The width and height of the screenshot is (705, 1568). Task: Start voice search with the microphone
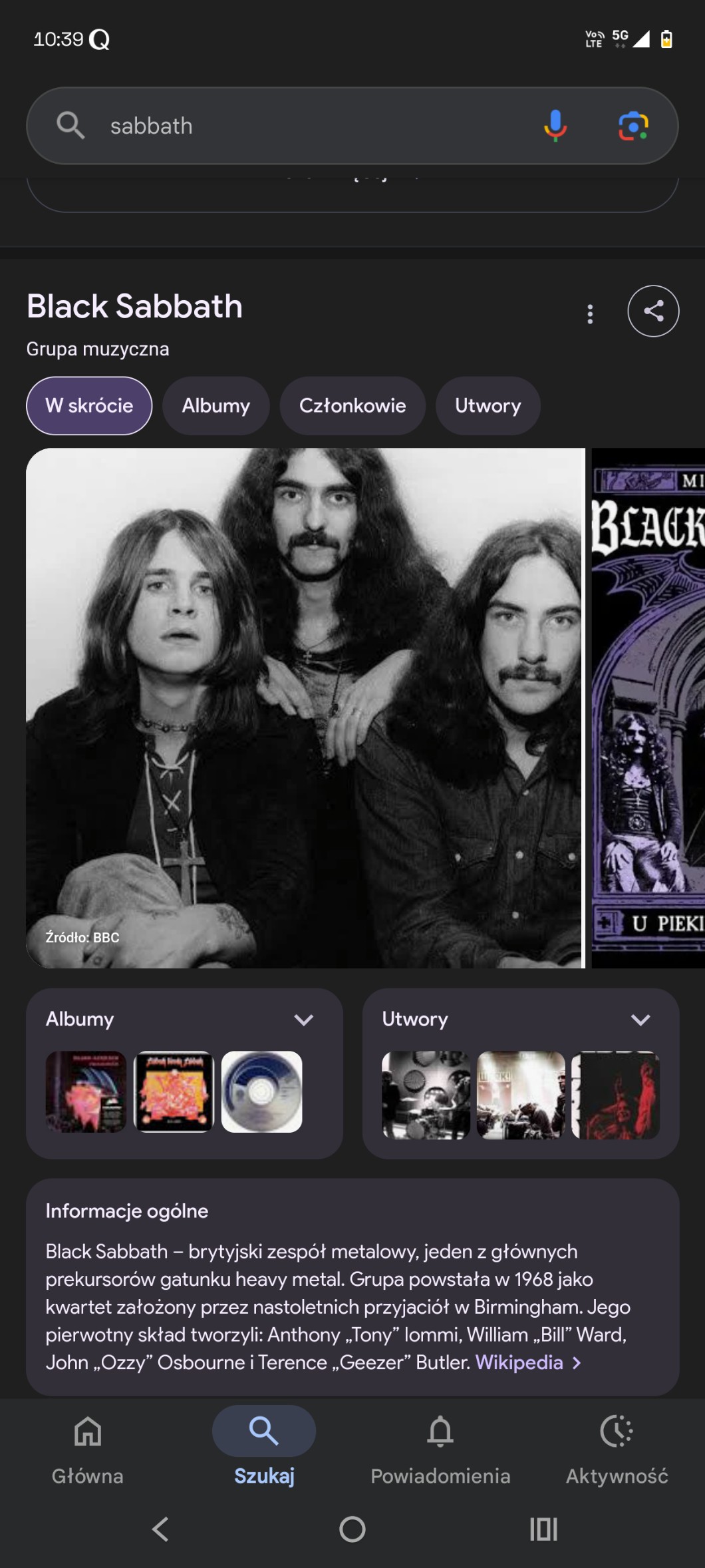(x=555, y=126)
